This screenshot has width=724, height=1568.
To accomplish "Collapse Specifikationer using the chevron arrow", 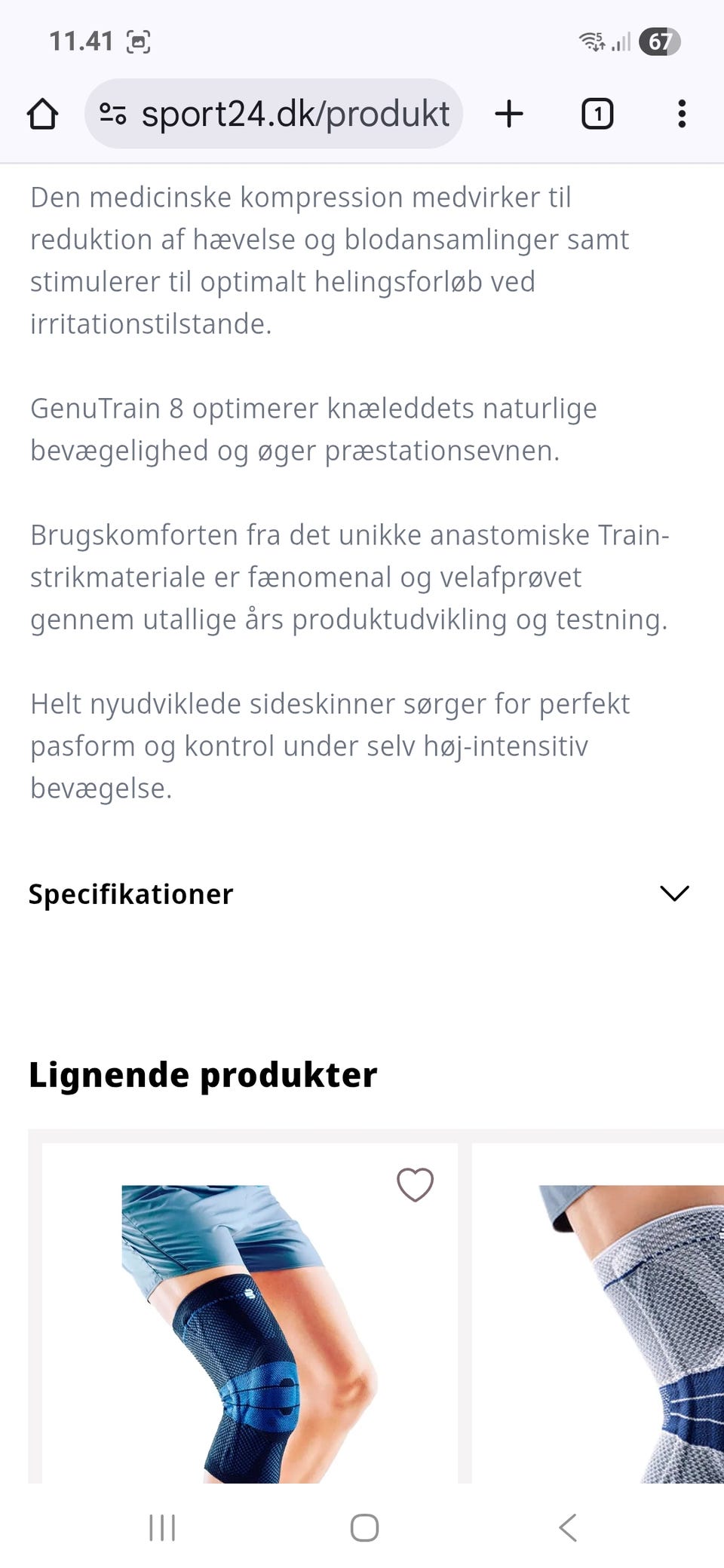I will 675,894.
